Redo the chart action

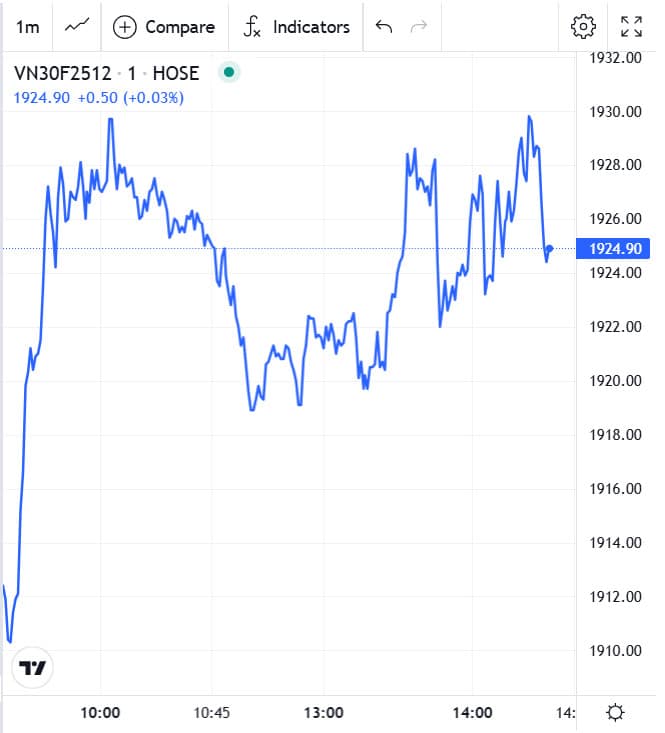[419, 27]
